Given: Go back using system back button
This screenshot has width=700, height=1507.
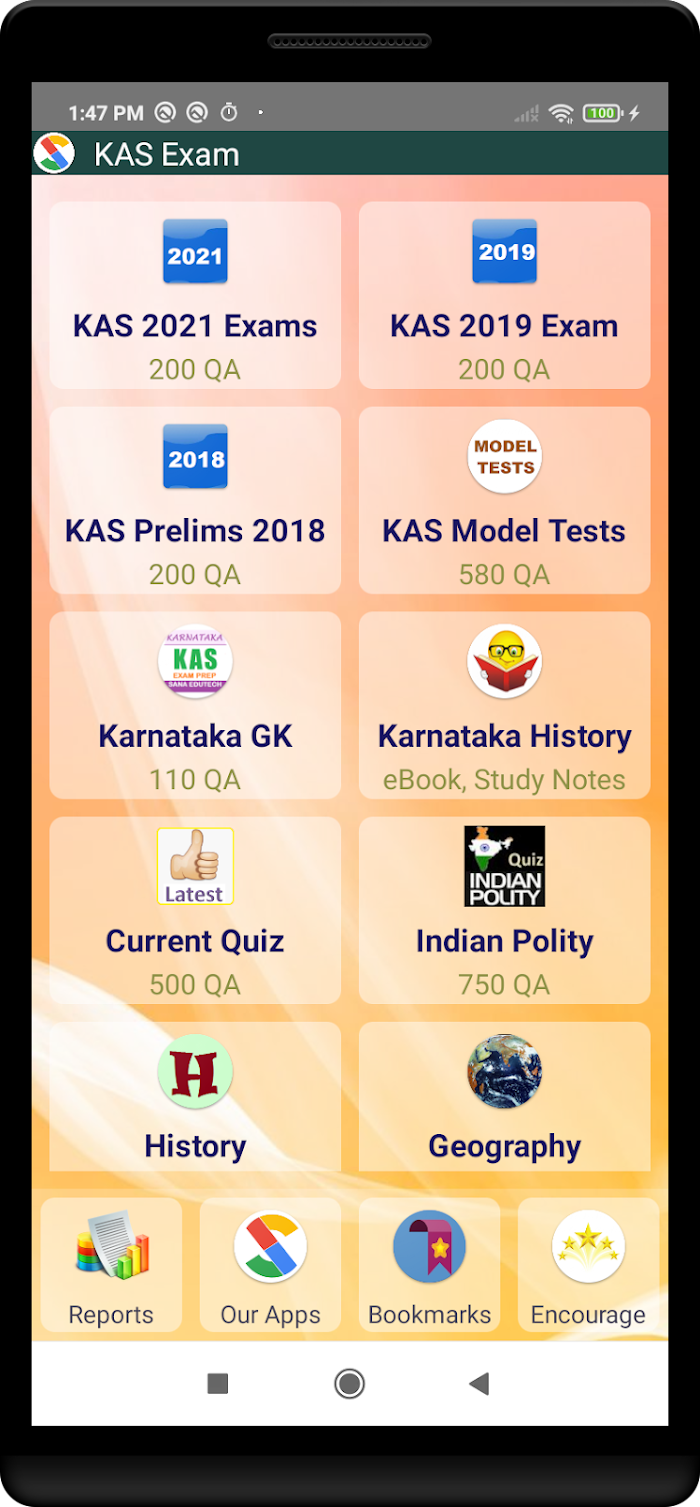Looking at the screenshot, I should (479, 1384).
